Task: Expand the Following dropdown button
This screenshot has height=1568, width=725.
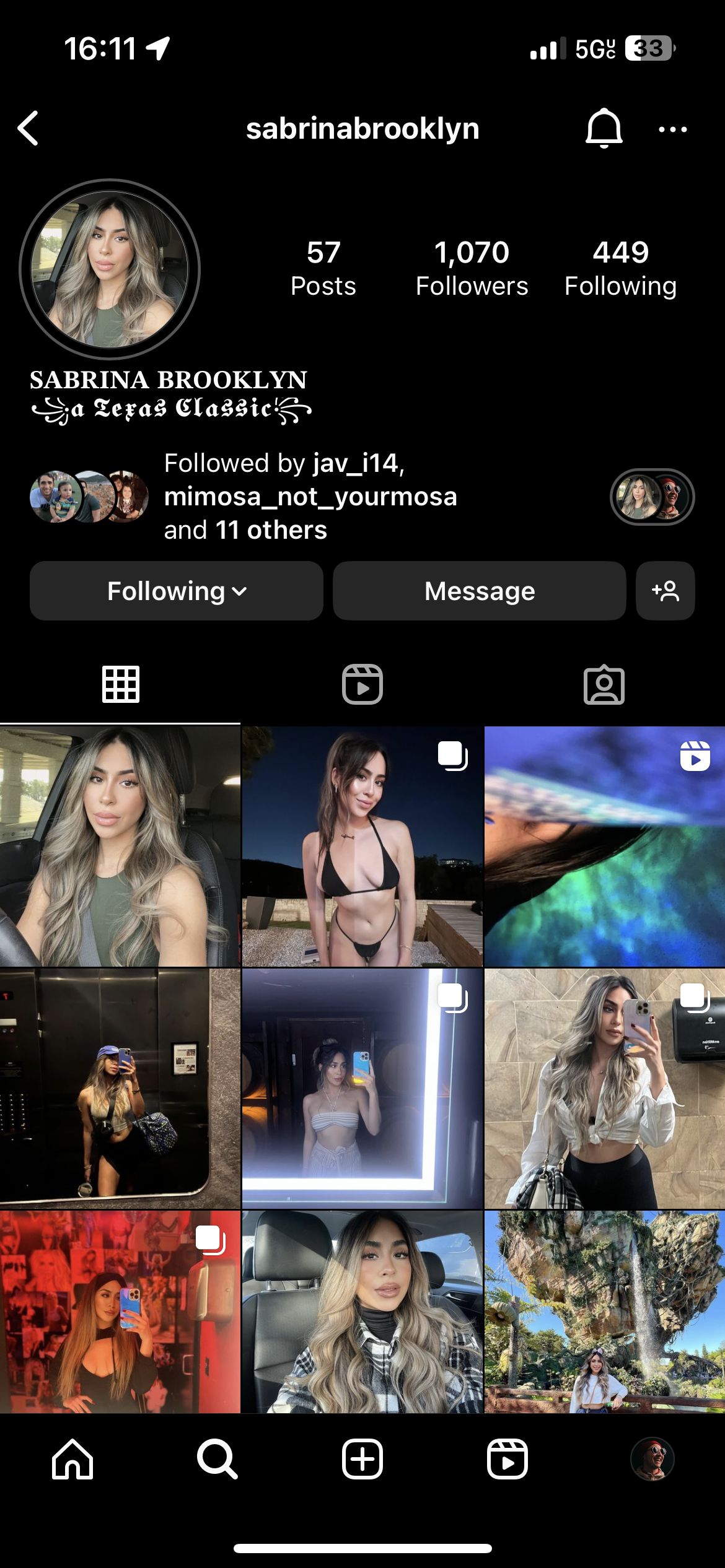Action: (177, 591)
